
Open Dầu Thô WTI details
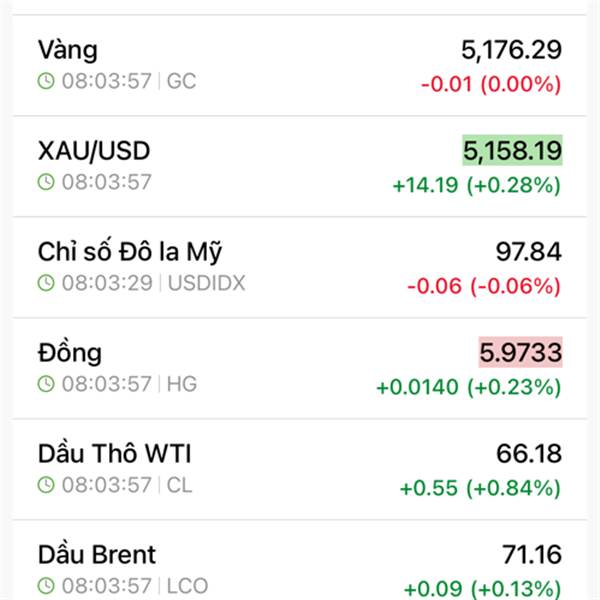tap(300, 469)
